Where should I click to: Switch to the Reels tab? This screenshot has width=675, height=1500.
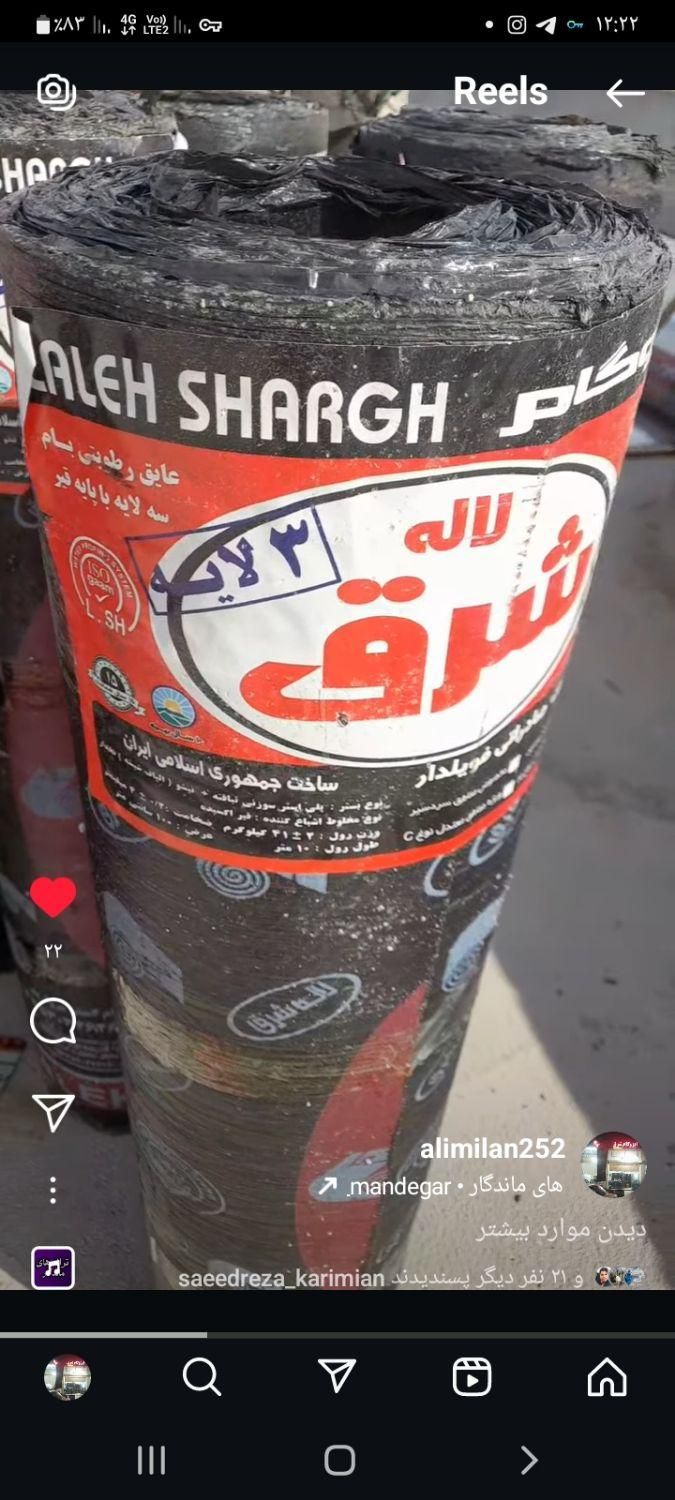pyautogui.click(x=472, y=1377)
